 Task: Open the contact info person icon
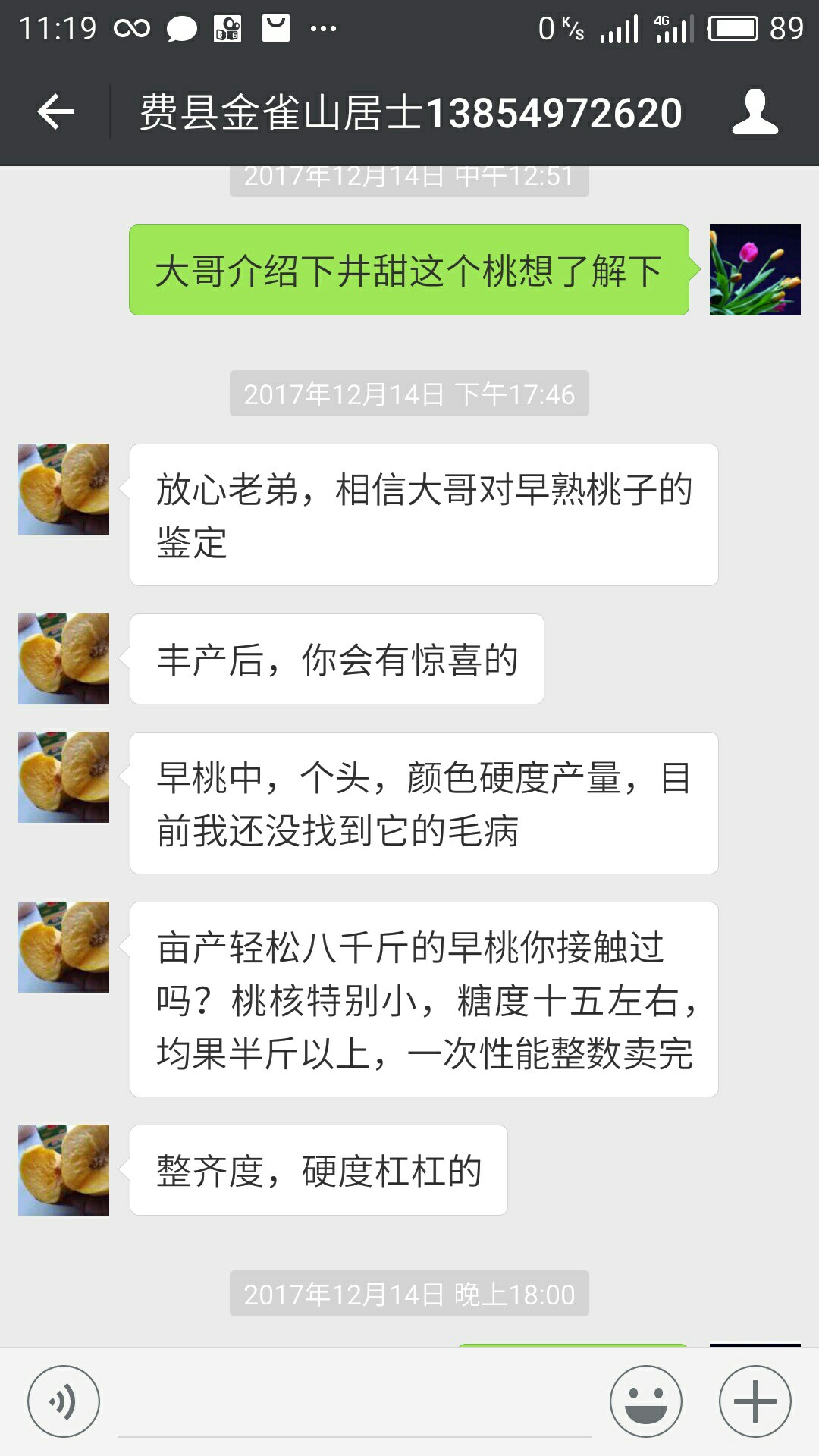(755, 112)
